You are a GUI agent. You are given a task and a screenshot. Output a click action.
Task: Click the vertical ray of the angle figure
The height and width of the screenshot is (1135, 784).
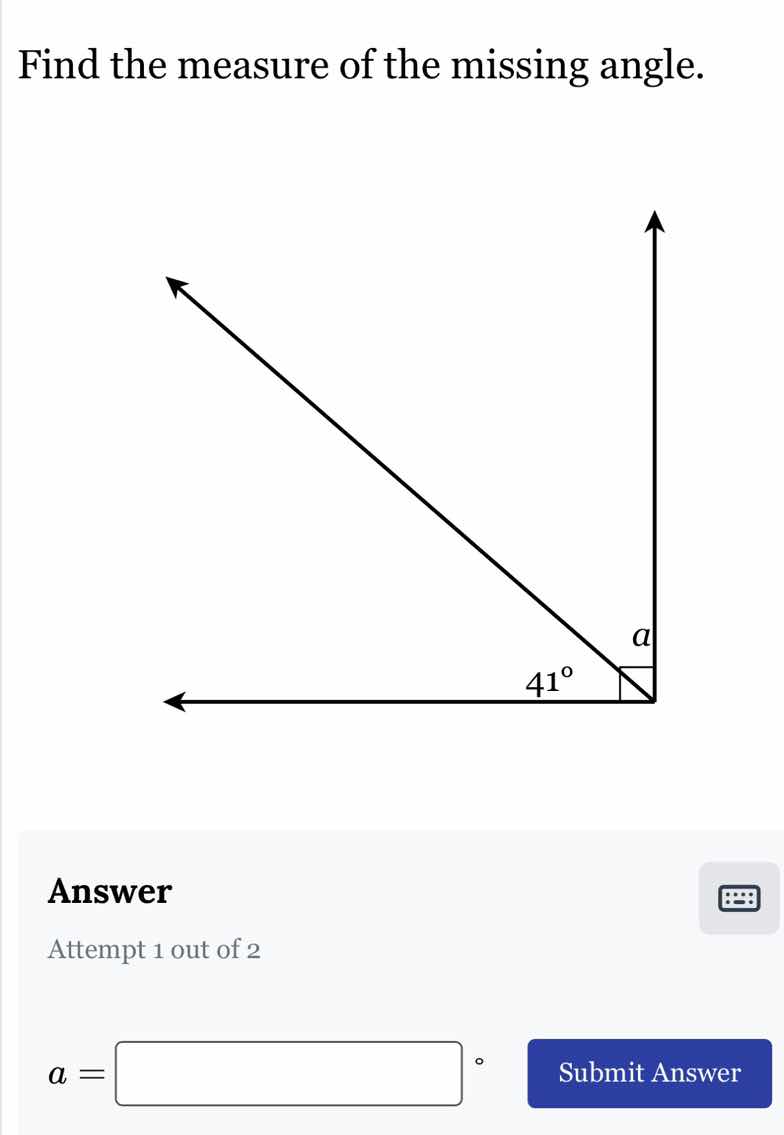tap(655, 450)
